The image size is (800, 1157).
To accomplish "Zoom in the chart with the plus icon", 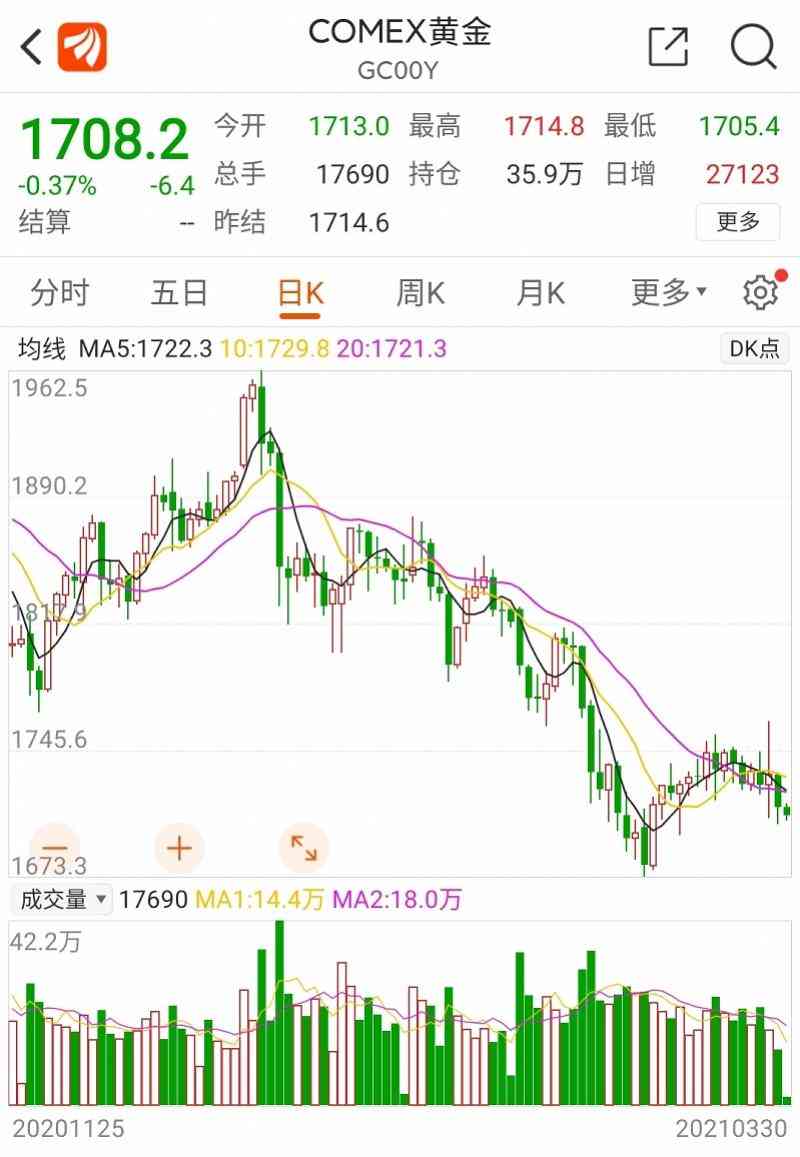I will click(x=178, y=847).
